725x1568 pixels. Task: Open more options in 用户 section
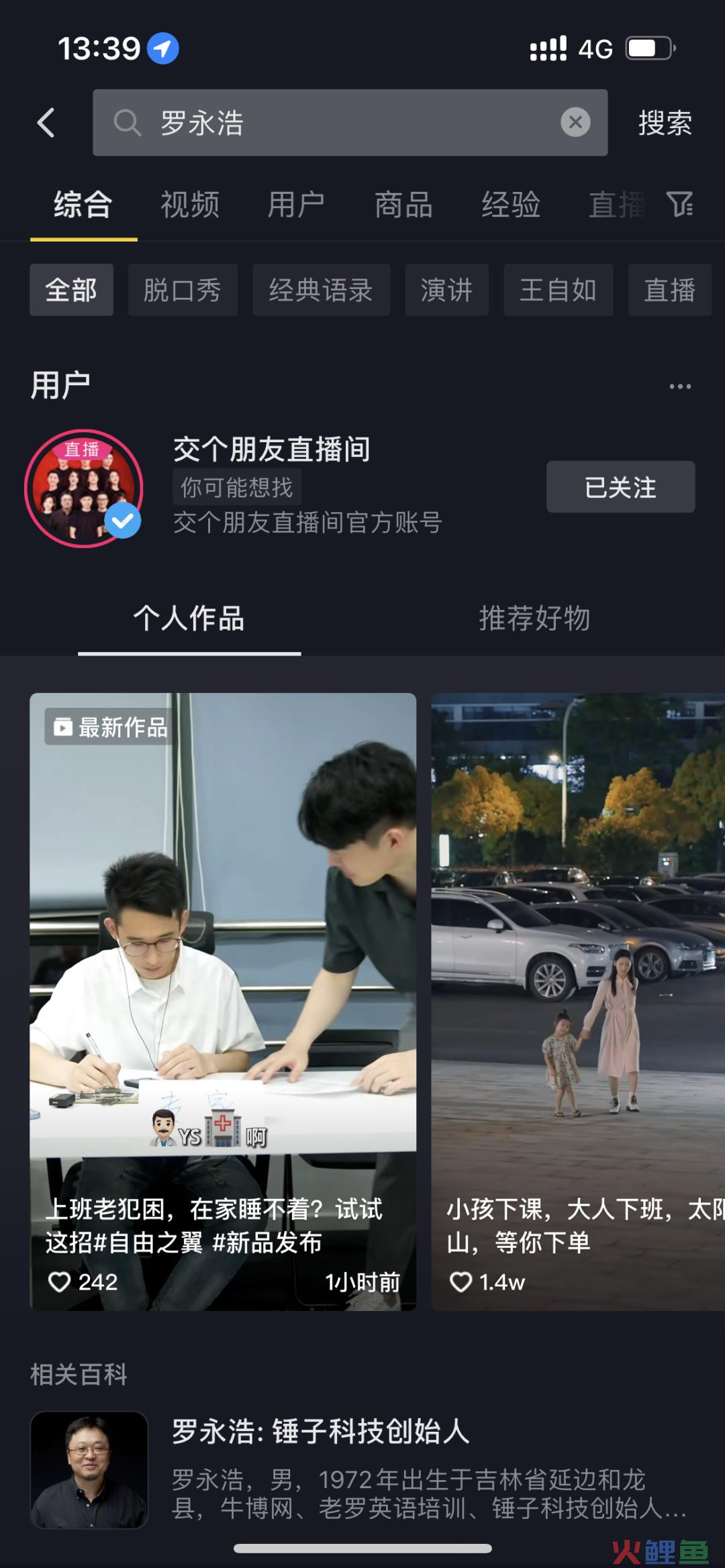click(x=680, y=386)
